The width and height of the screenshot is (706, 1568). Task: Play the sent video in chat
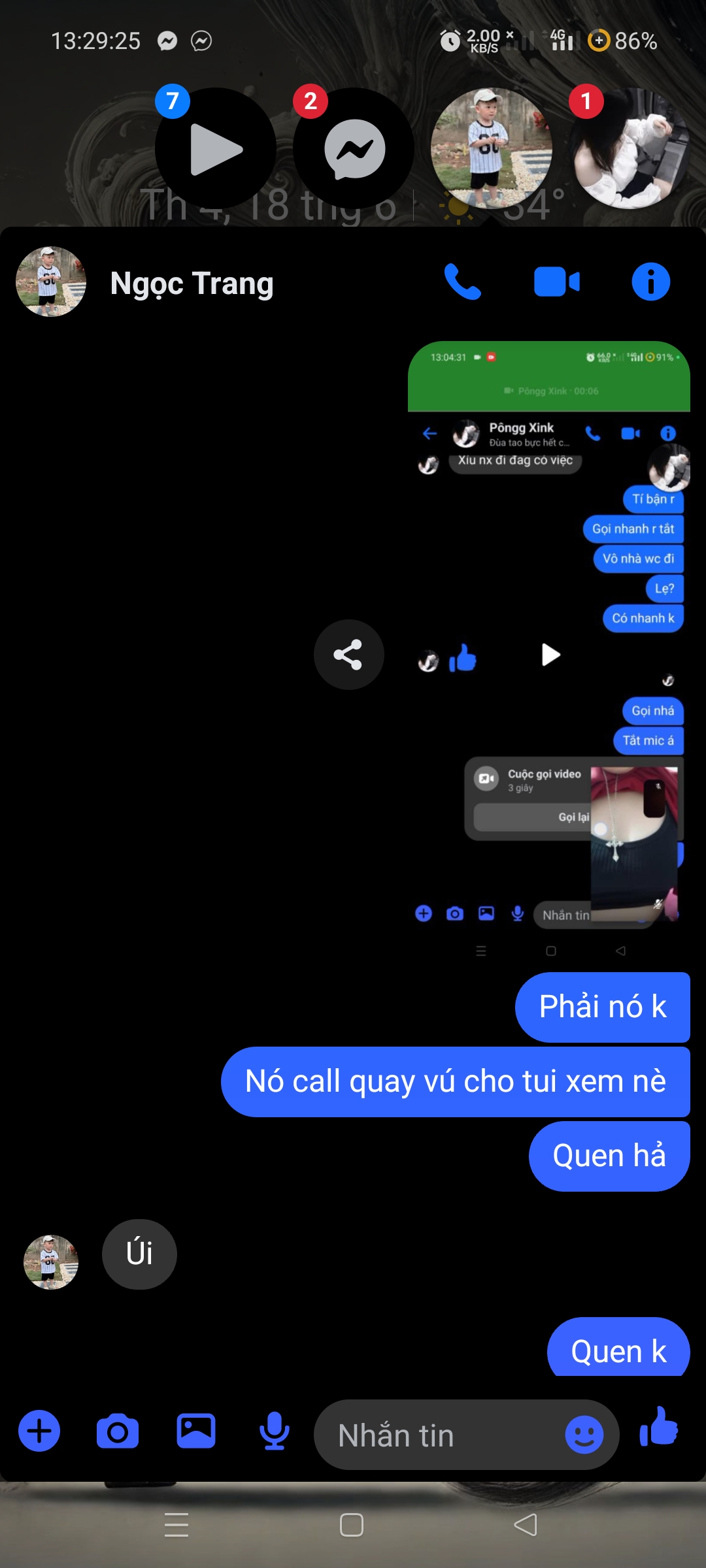pos(550,655)
